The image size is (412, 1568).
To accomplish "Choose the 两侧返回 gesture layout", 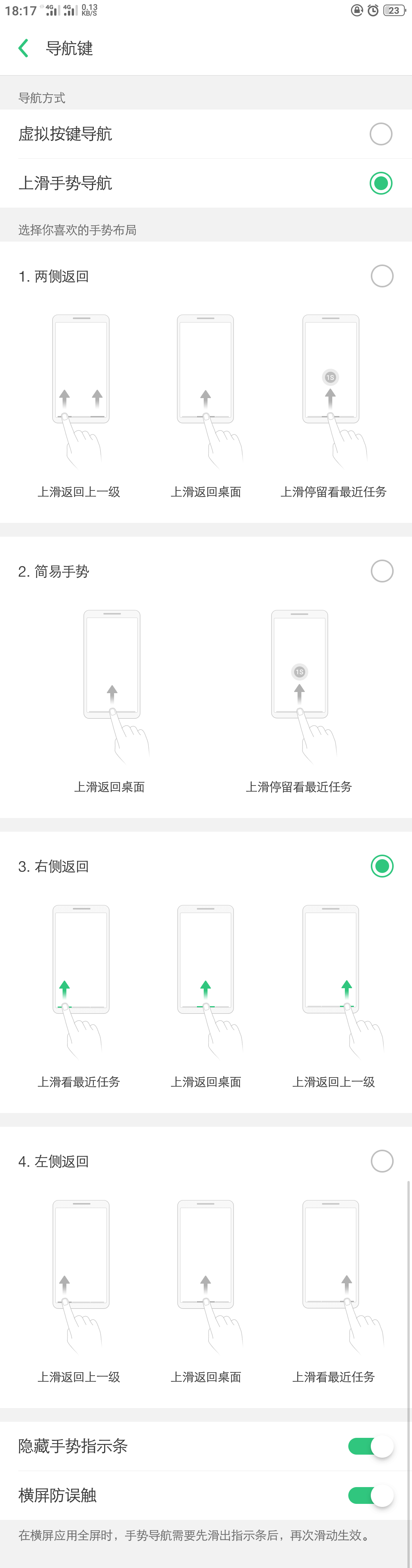I will tap(381, 276).
